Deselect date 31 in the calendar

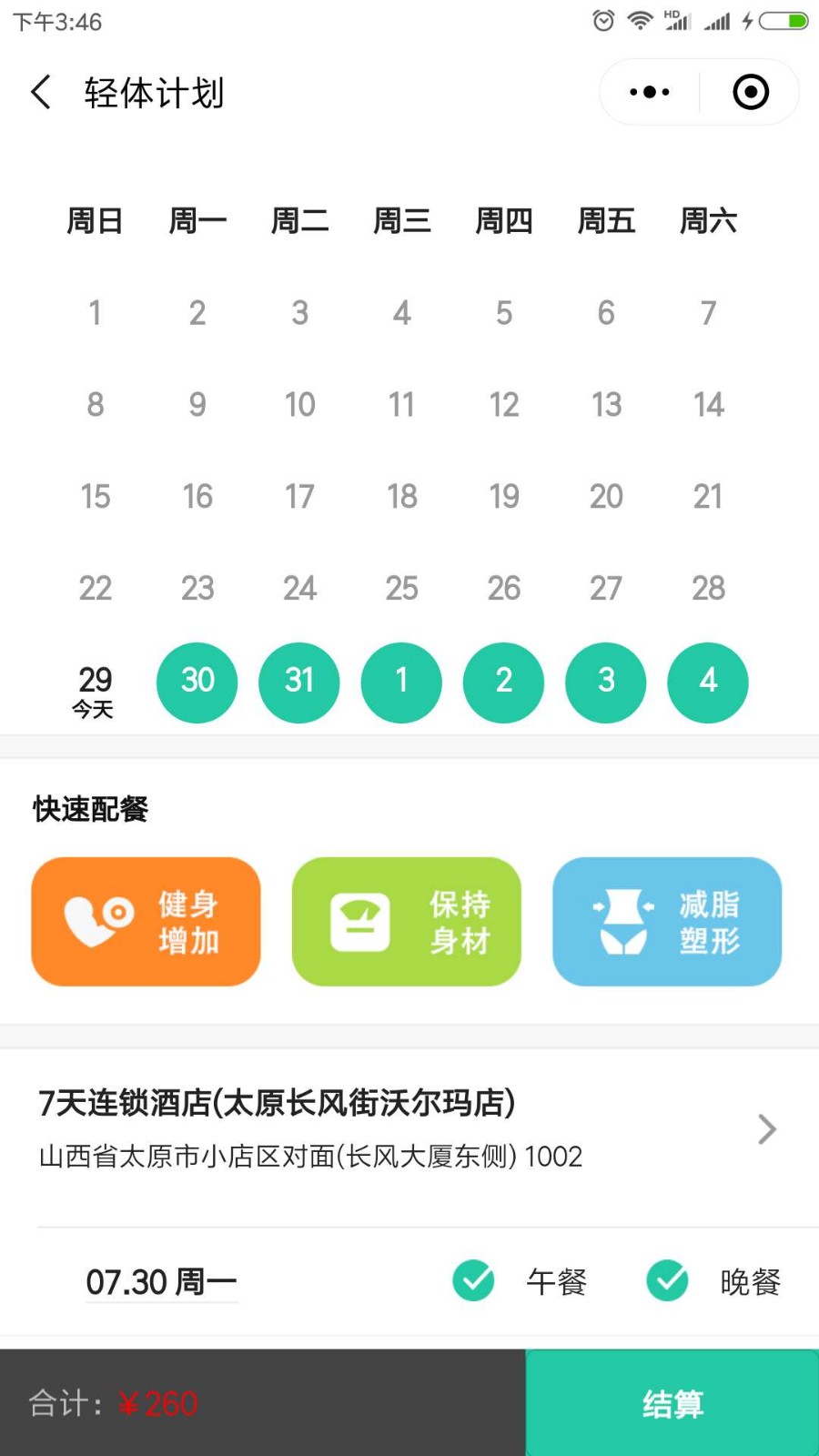(x=299, y=682)
